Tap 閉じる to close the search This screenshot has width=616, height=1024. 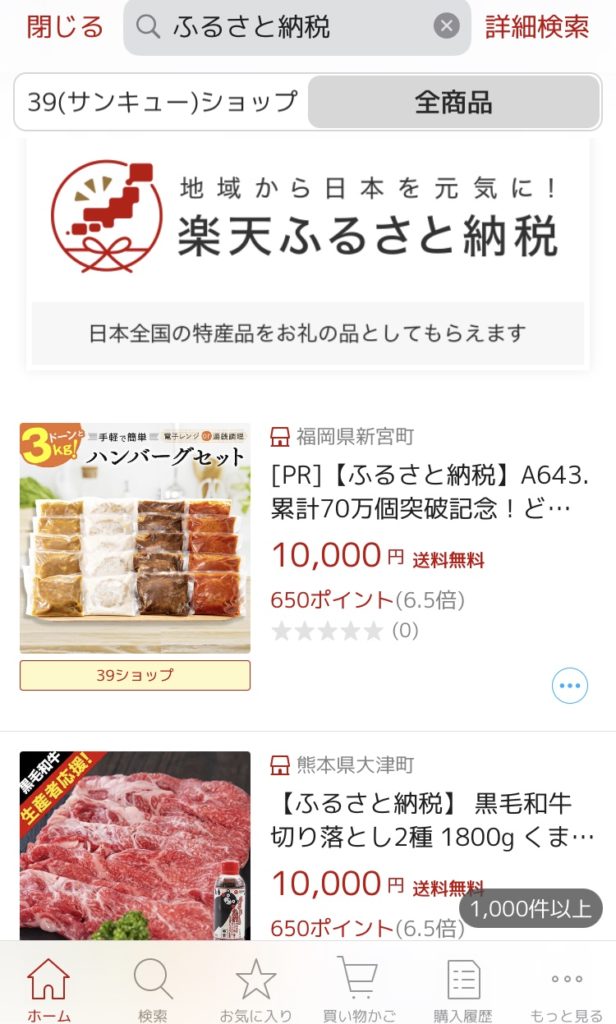coord(64,27)
